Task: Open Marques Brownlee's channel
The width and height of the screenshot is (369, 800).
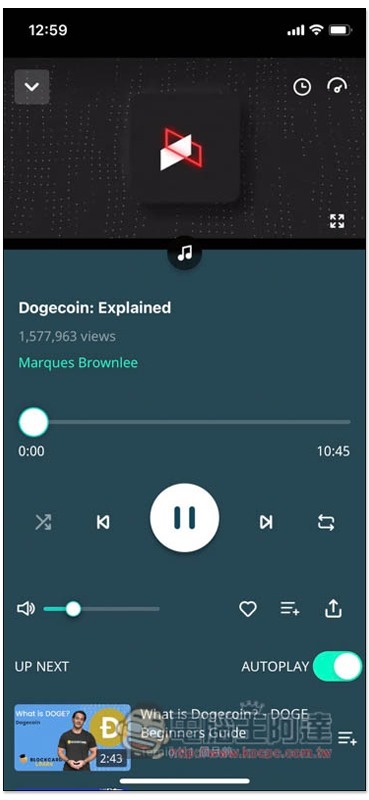Action: click(x=78, y=363)
